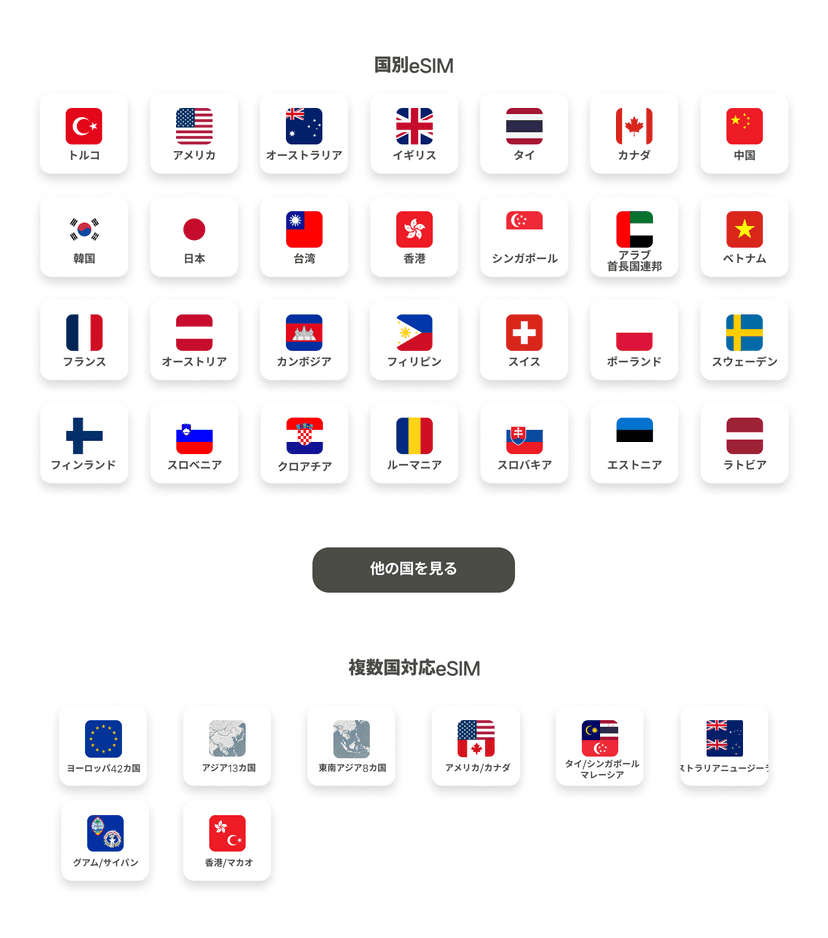828x938 pixels.
Task: Tap the スイス country card
Action: pos(524,340)
